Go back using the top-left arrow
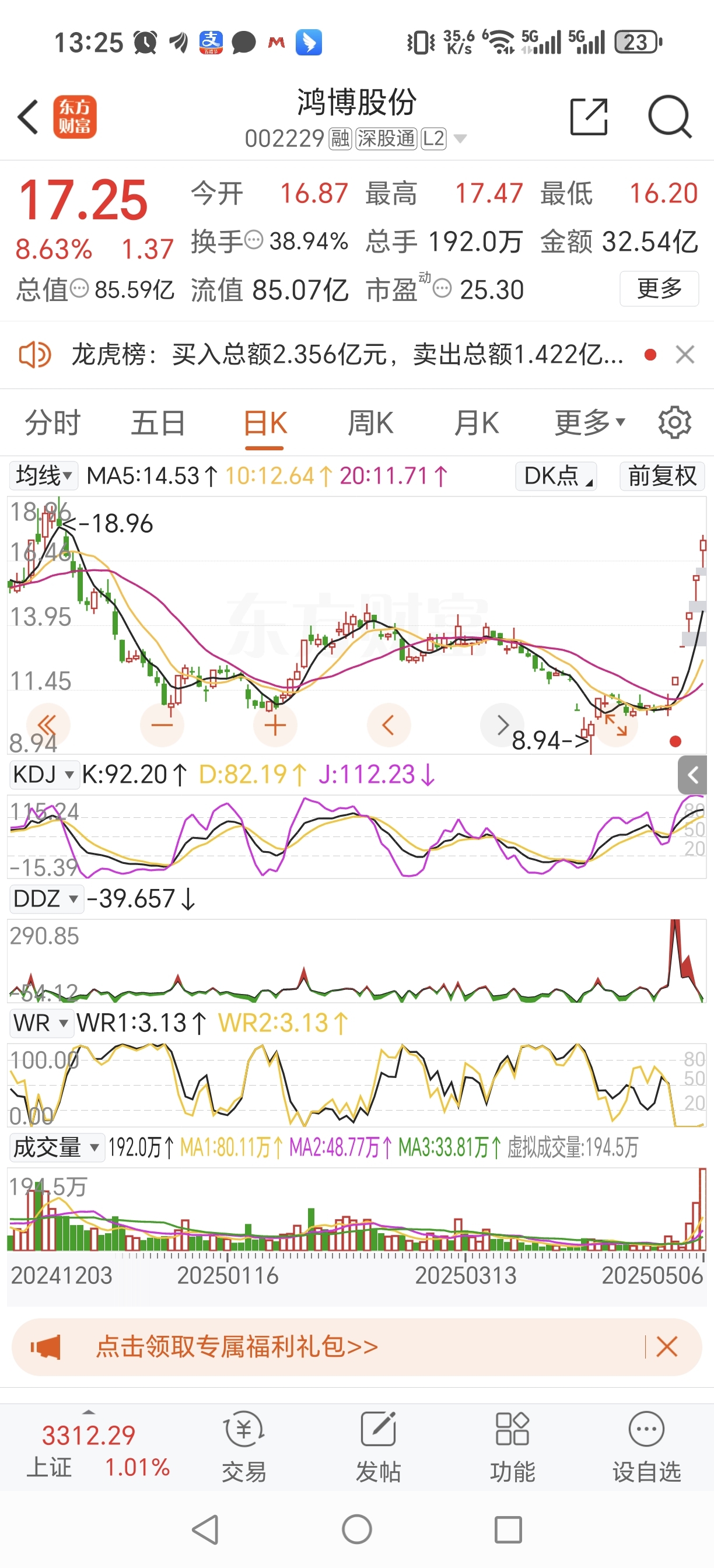Screen dimensions: 714x1568 [29, 117]
